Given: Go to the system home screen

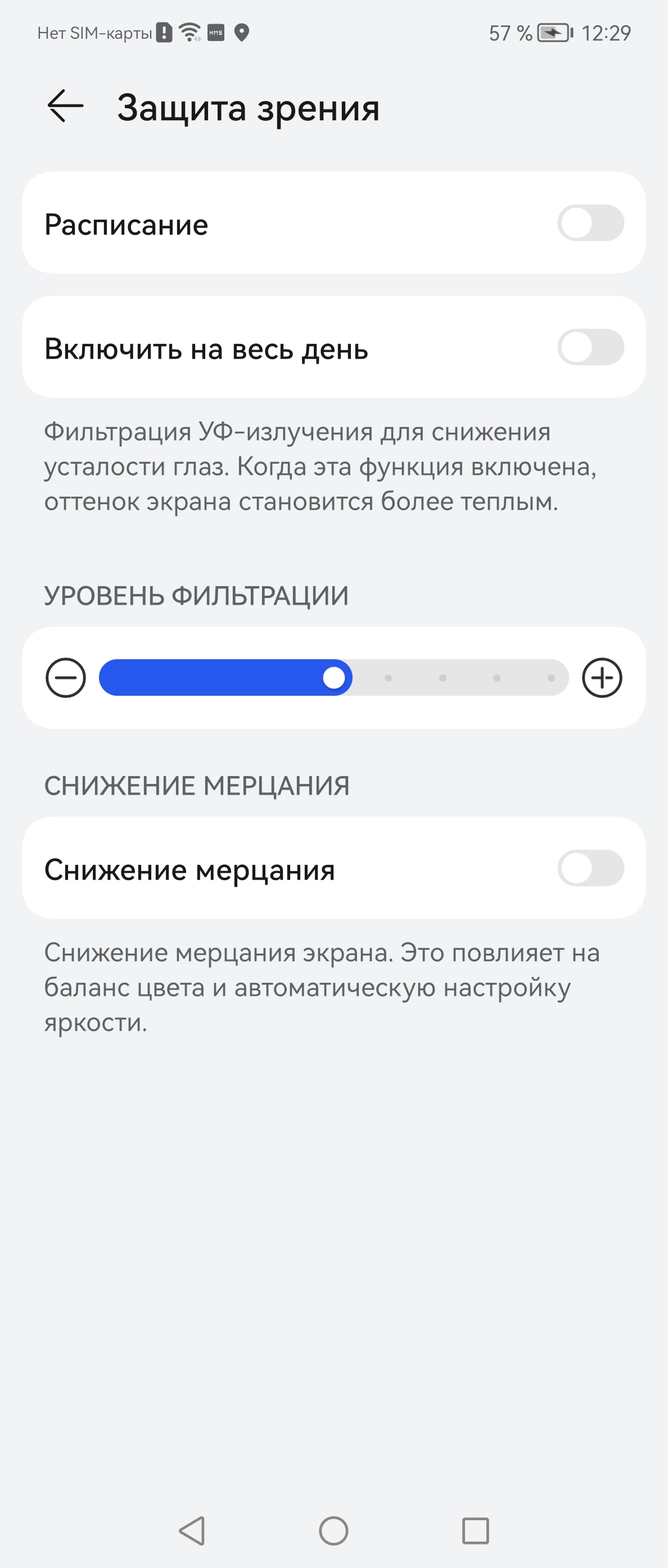Looking at the screenshot, I should pyautogui.click(x=333, y=1530).
